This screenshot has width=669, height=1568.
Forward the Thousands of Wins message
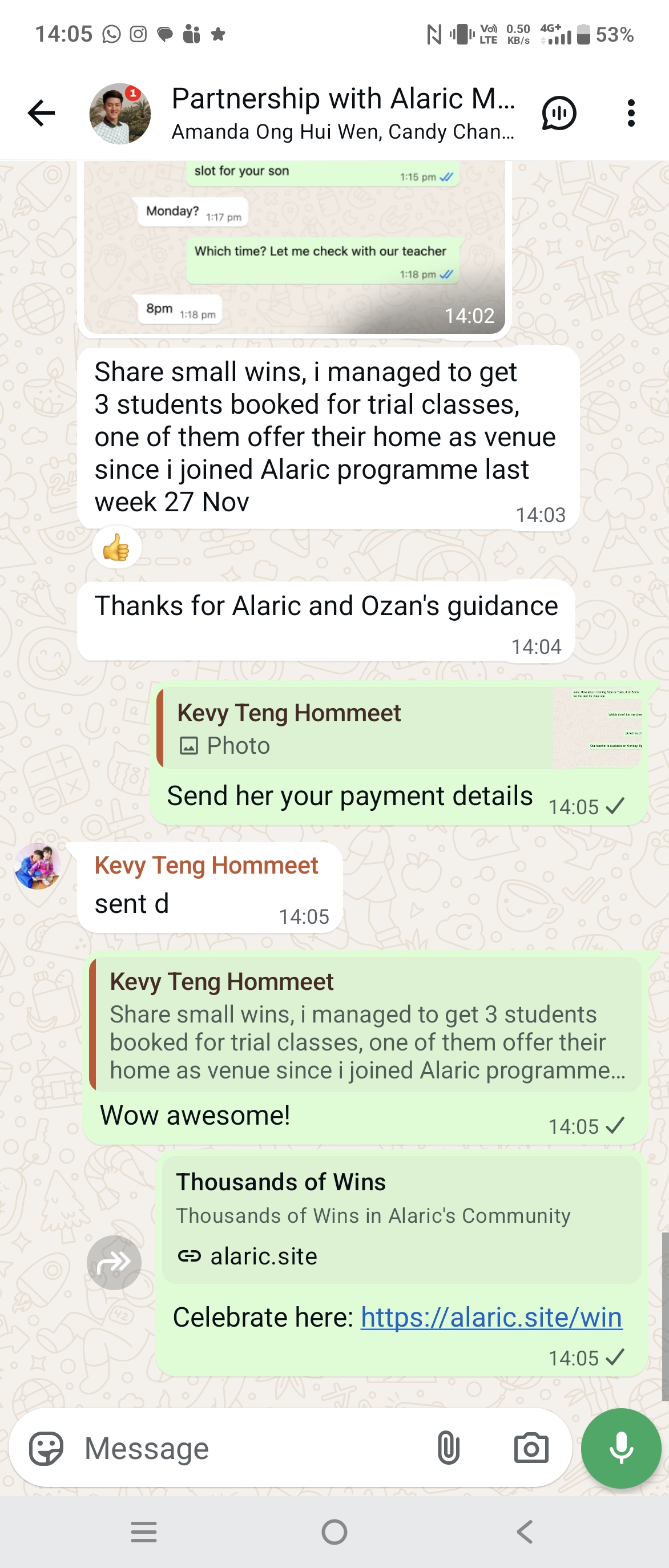pyautogui.click(x=114, y=1262)
